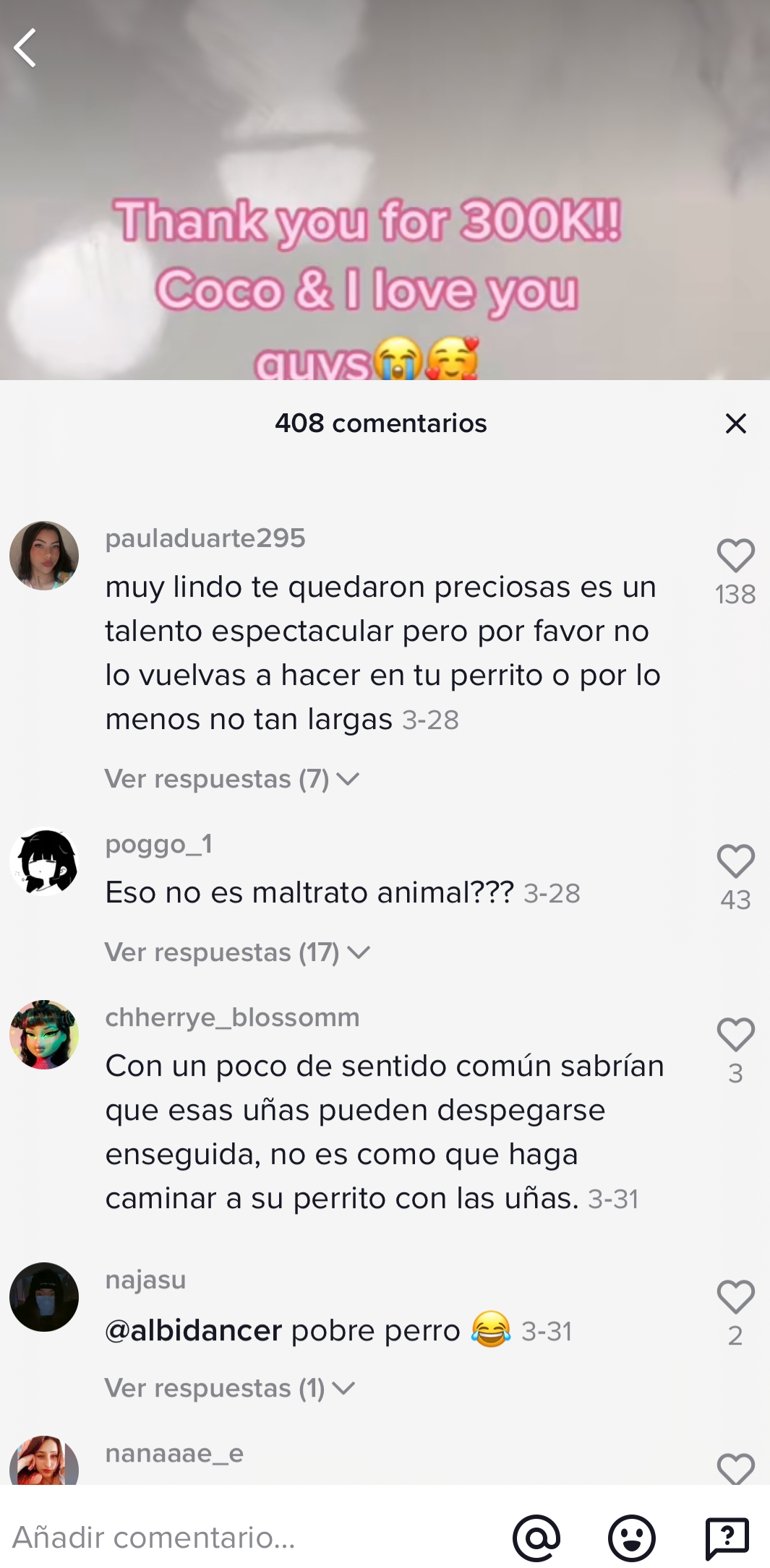Expand the 1 reply under najasu's comment
Viewport: 770px width, 1568px height.
tap(229, 1388)
